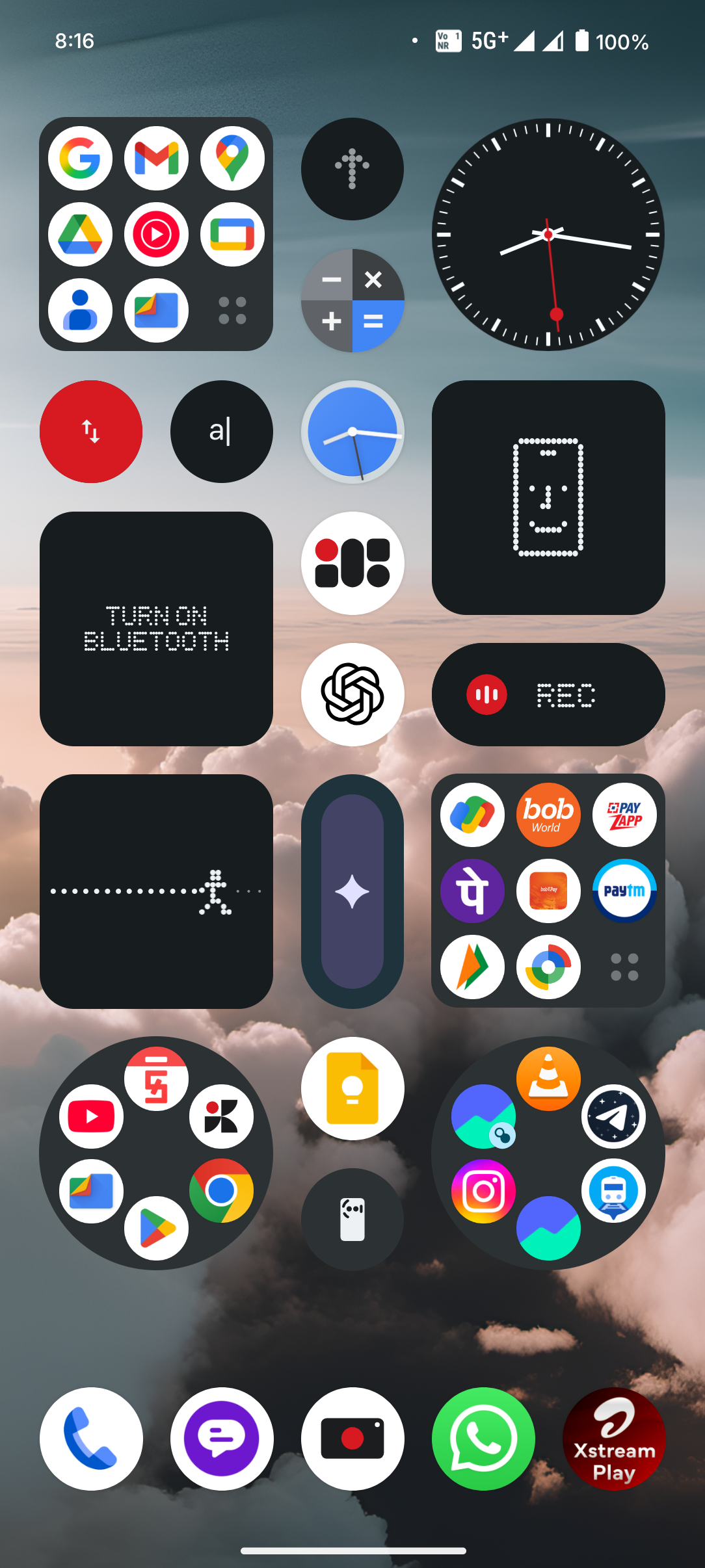The width and height of the screenshot is (705, 1568).
Task: Launch the Paytm app
Action: (x=624, y=891)
